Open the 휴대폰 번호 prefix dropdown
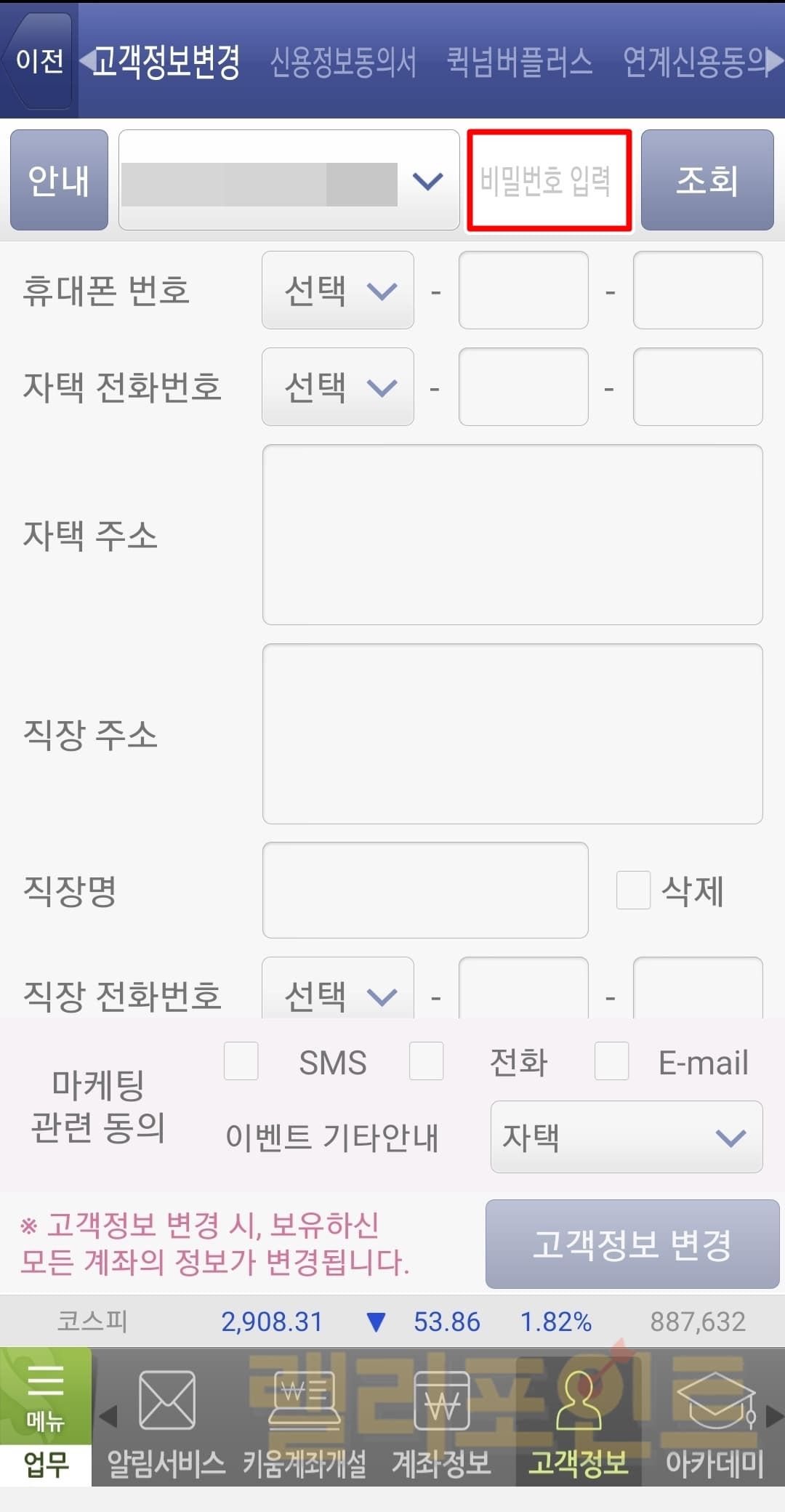 click(338, 291)
